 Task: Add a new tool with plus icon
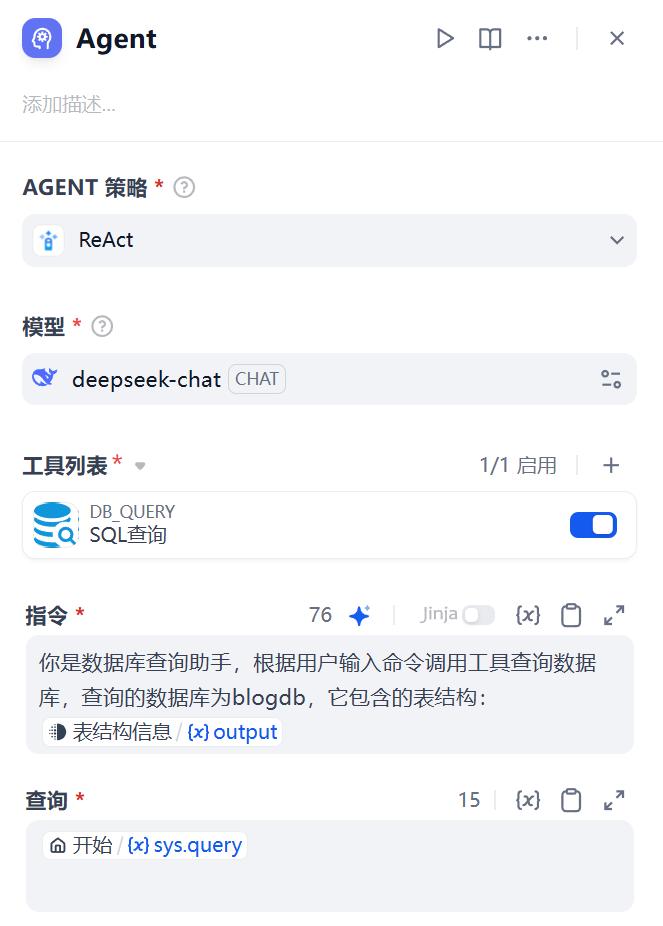point(611,465)
